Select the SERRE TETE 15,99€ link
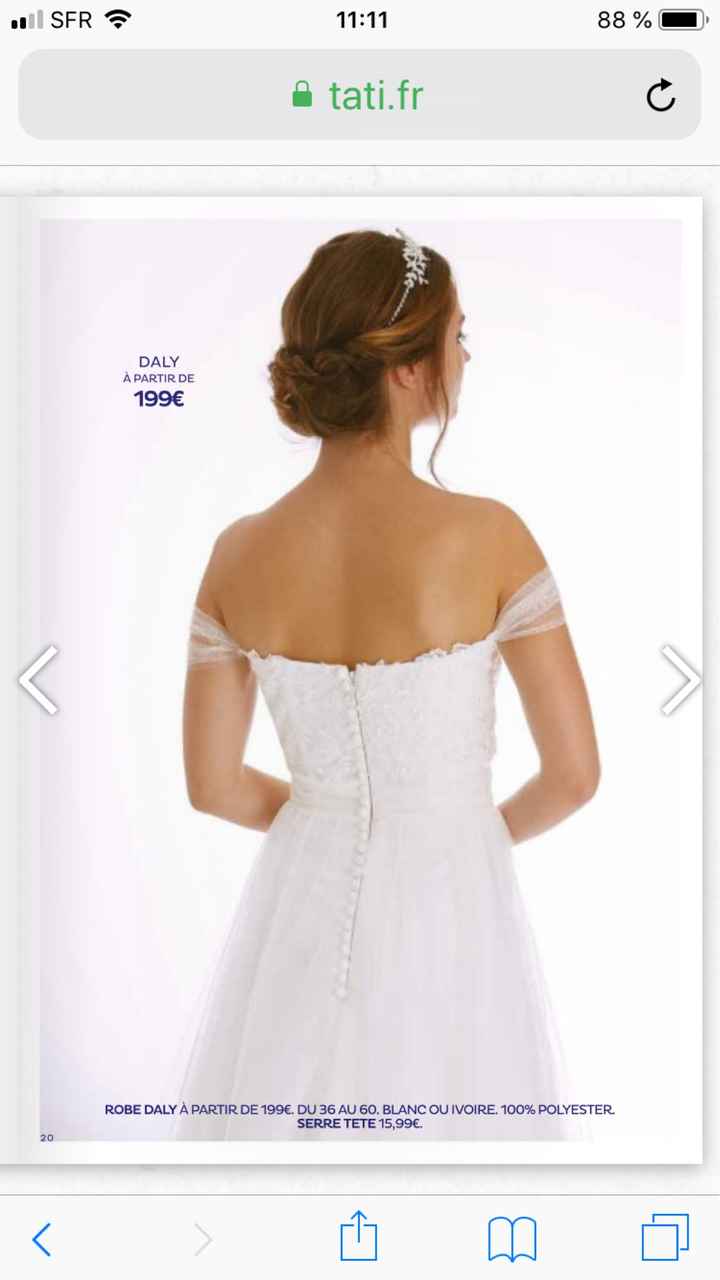Viewport: 720px width, 1280px height. click(x=359, y=1123)
